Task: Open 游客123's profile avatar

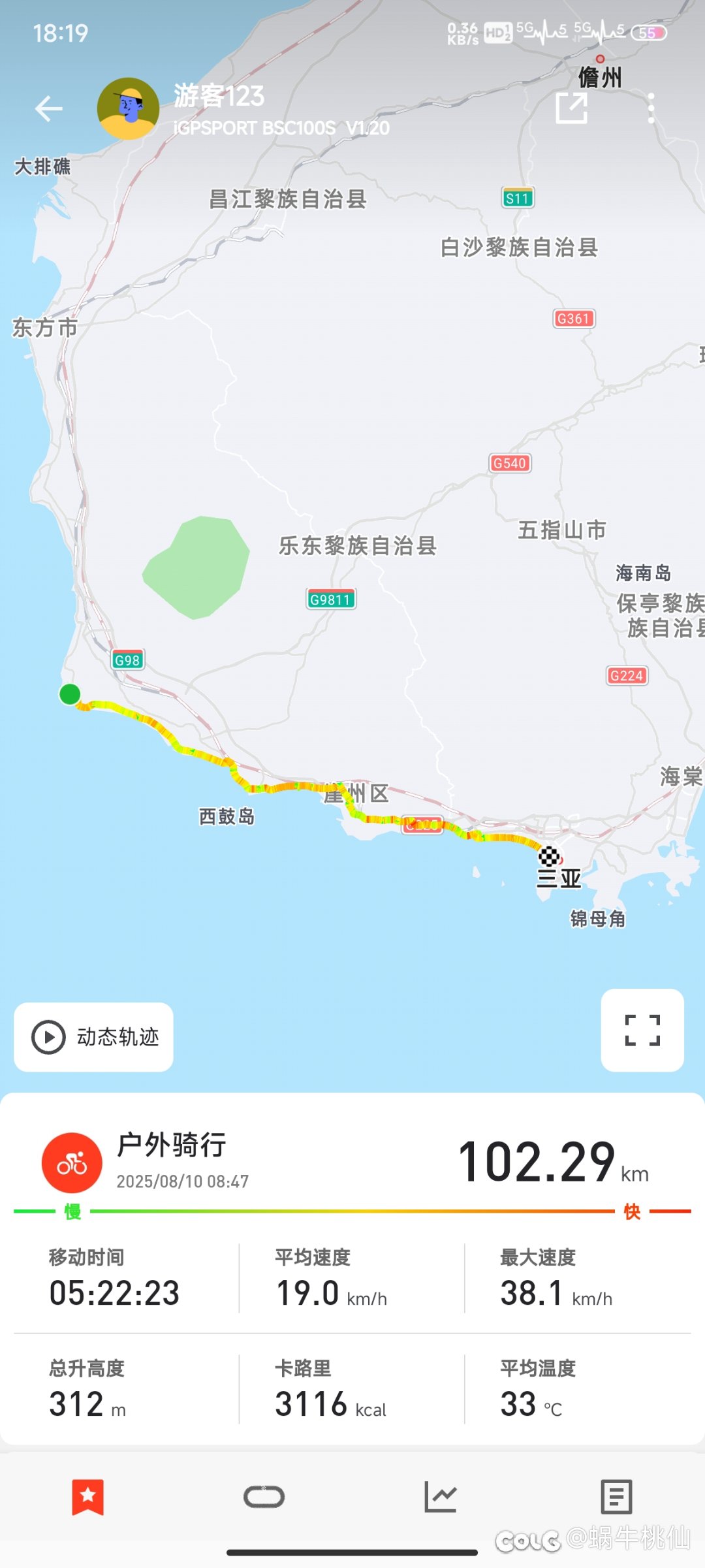Action: point(128,108)
